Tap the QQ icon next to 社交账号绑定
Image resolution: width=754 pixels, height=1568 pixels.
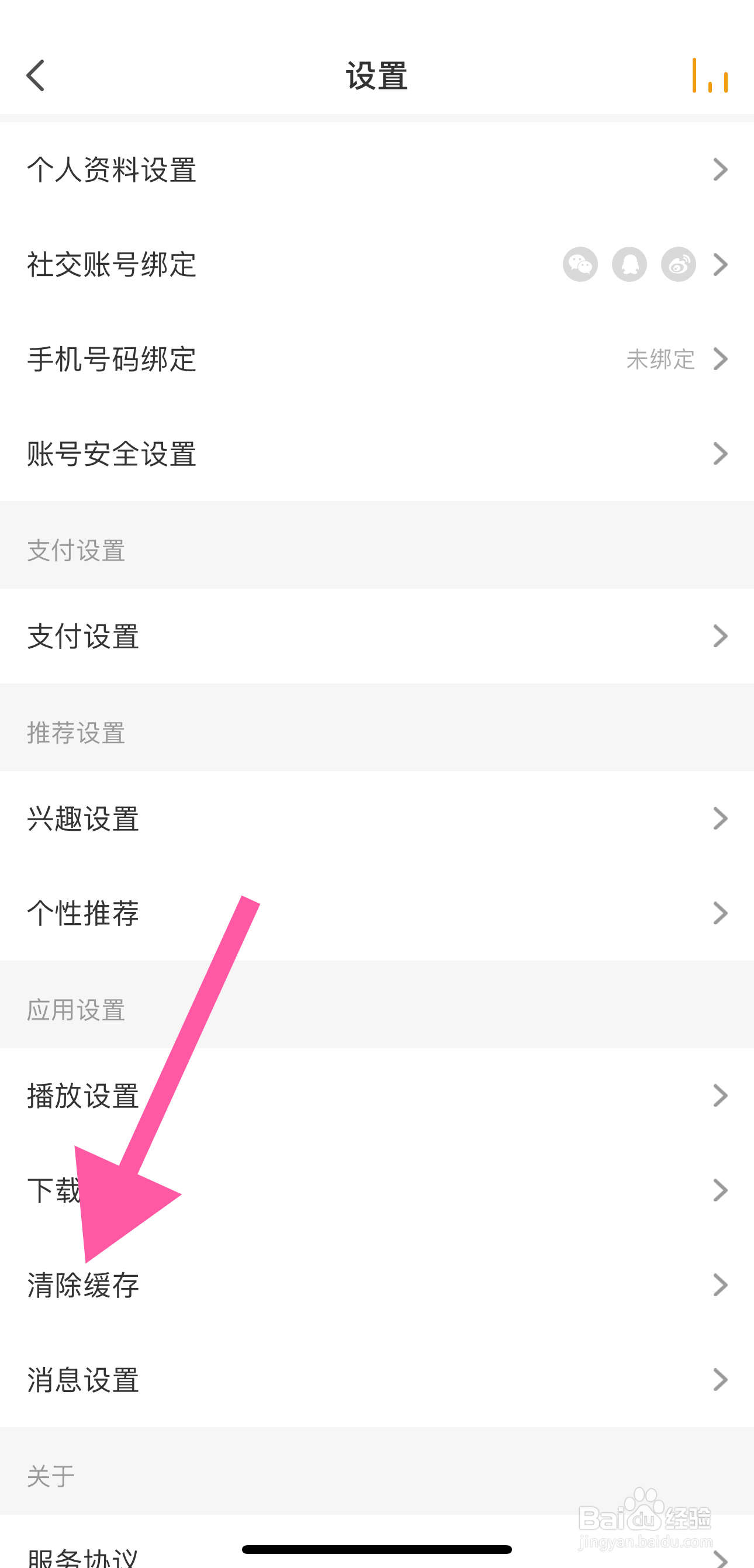coord(629,264)
